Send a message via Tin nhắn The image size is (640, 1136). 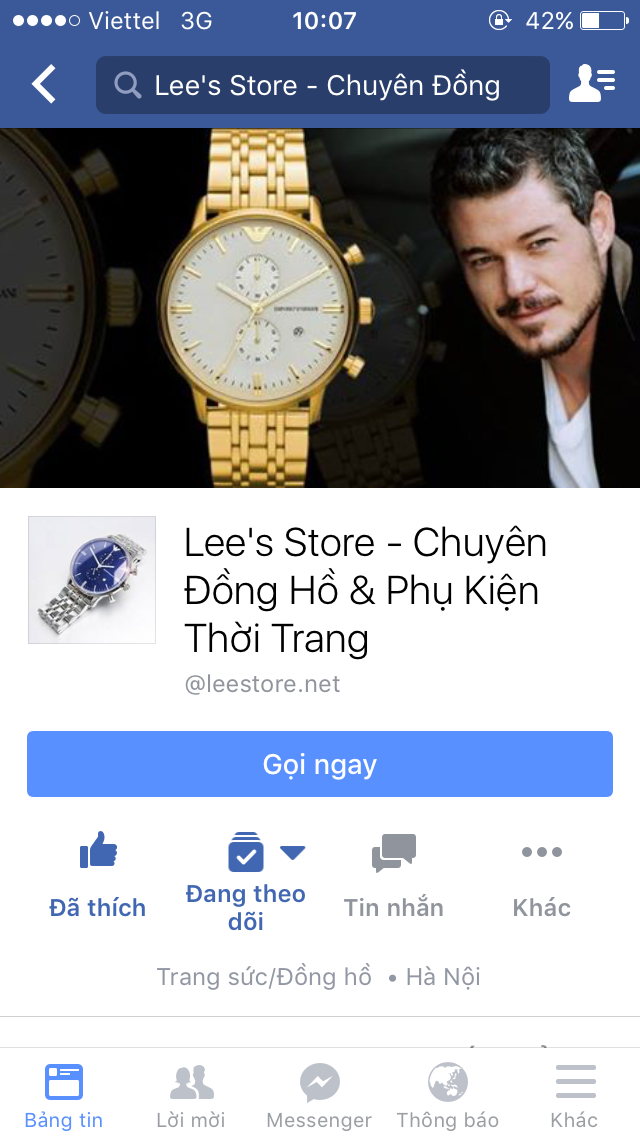coord(394,876)
